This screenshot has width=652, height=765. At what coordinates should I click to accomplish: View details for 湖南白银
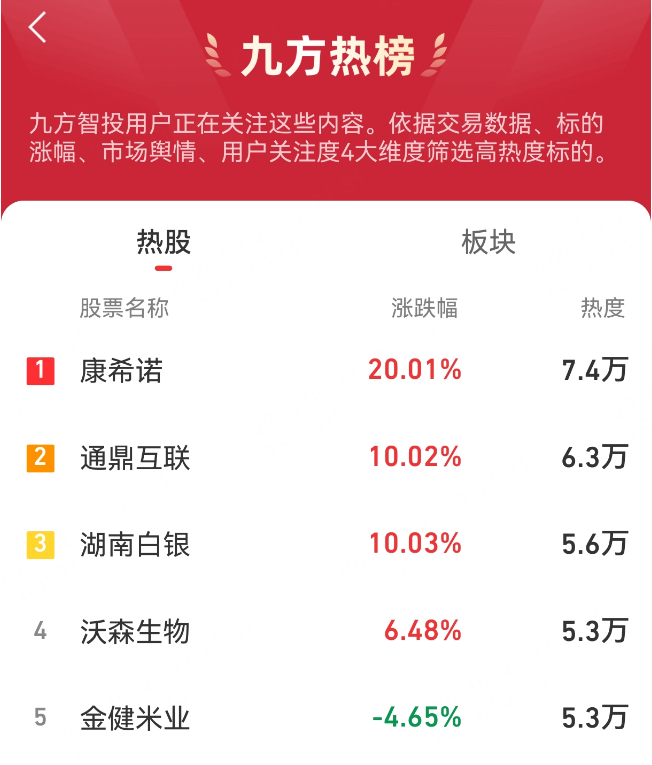point(326,544)
